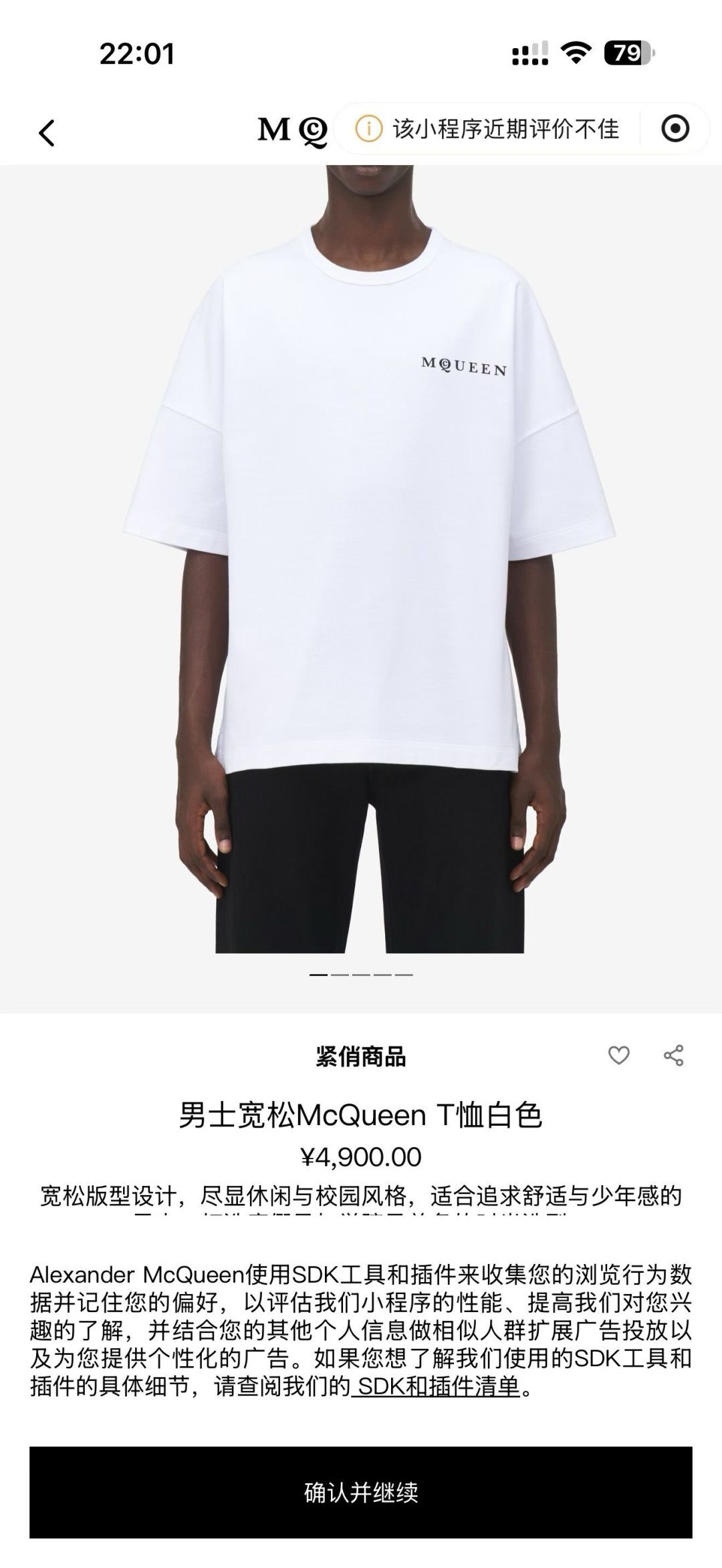Tap the product image page indicator
This screenshot has width=722, height=1568.
361,975
